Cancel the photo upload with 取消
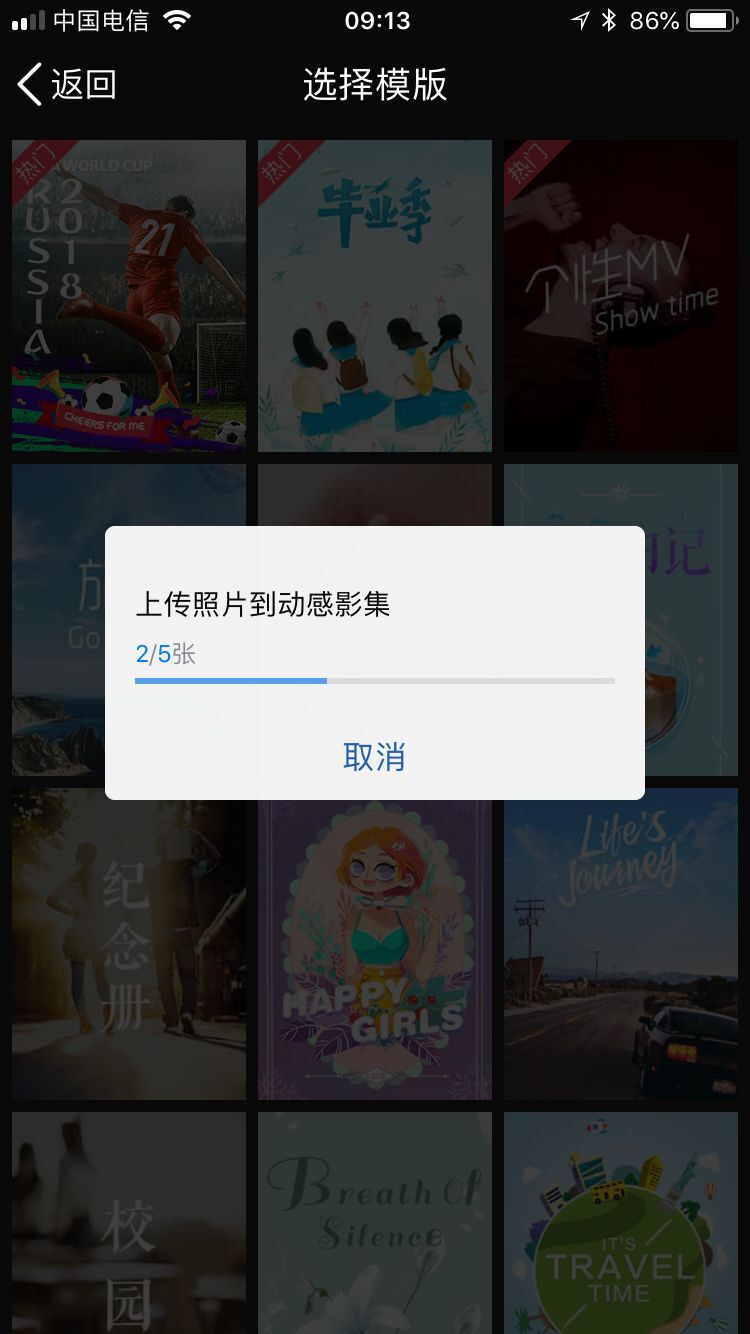This screenshot has height=1334, width=750. [374, 757]
